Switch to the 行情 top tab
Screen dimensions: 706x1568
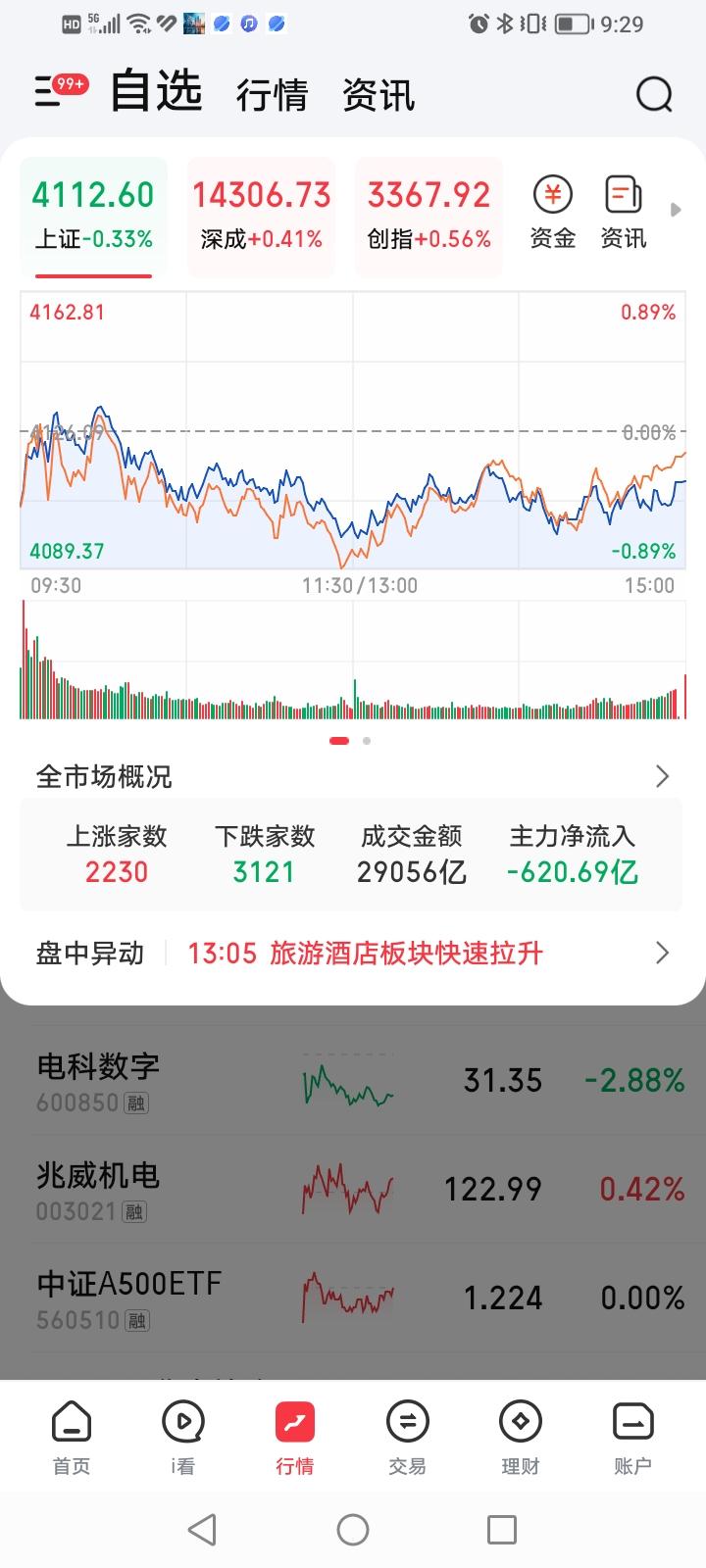pyautogui.click(x=272, y=96)
